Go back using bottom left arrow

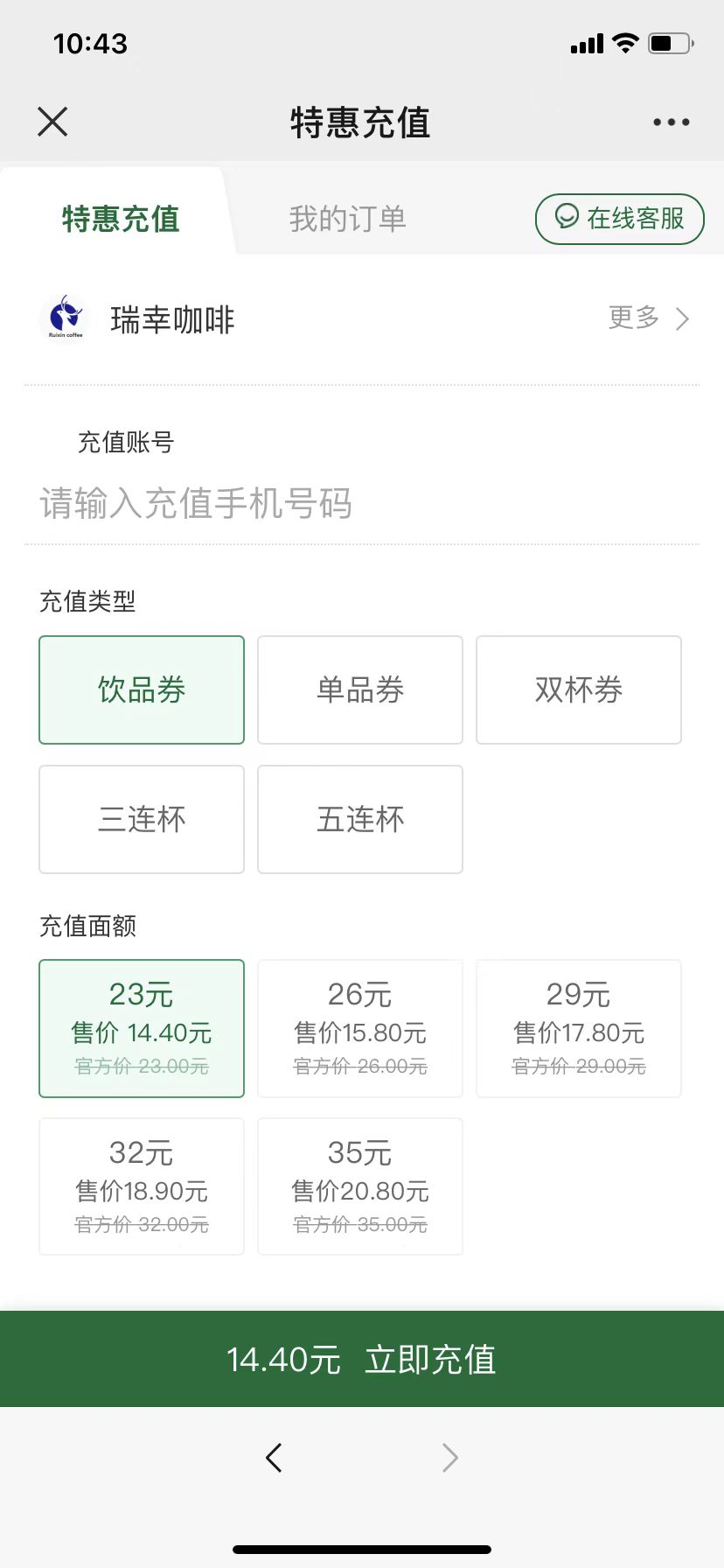coord(274,1457)
